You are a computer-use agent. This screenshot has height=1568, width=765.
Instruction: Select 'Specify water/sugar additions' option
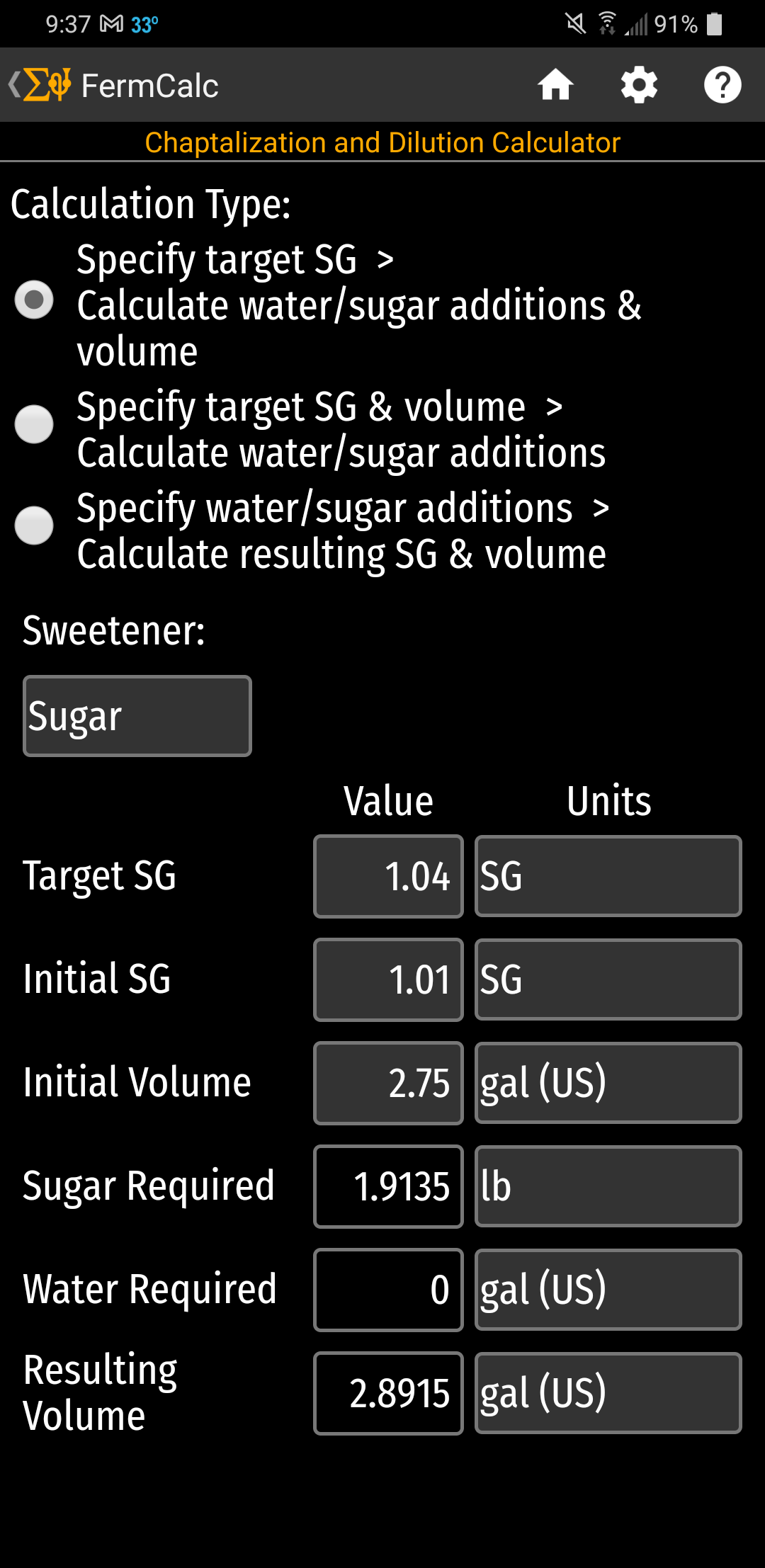coord(34,525)
